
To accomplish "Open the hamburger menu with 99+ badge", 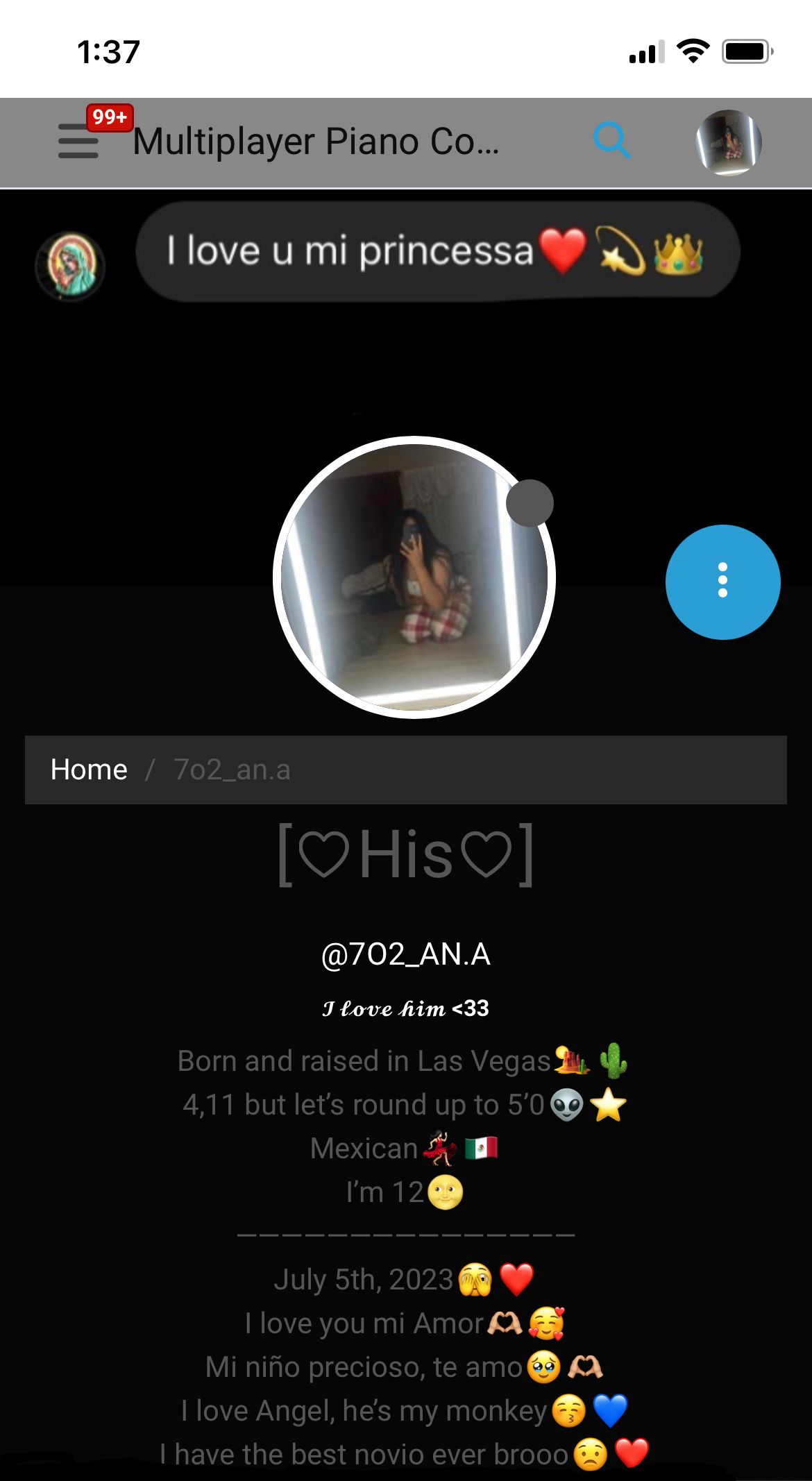I will (x=78, y=141).
